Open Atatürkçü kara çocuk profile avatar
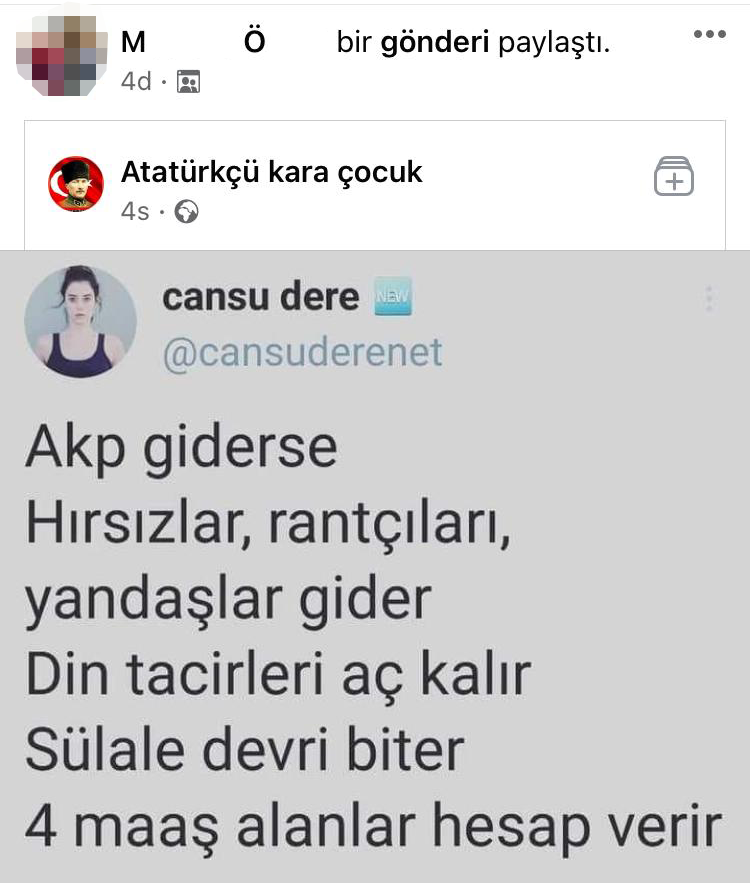750x883 pixels. pyautogui.click(x=77, y=184)
